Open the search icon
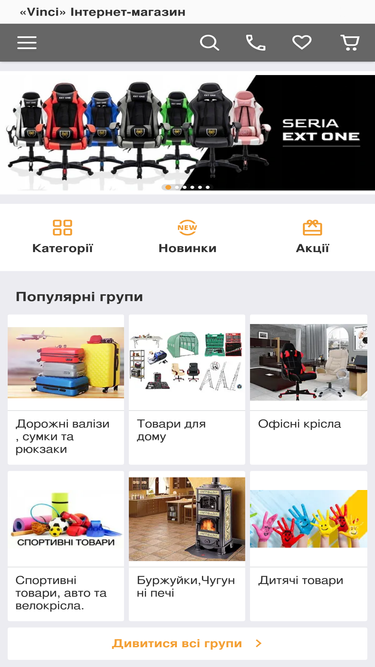Image resolution: width=375 pixels, height=667 pixels. pos(209,43)
